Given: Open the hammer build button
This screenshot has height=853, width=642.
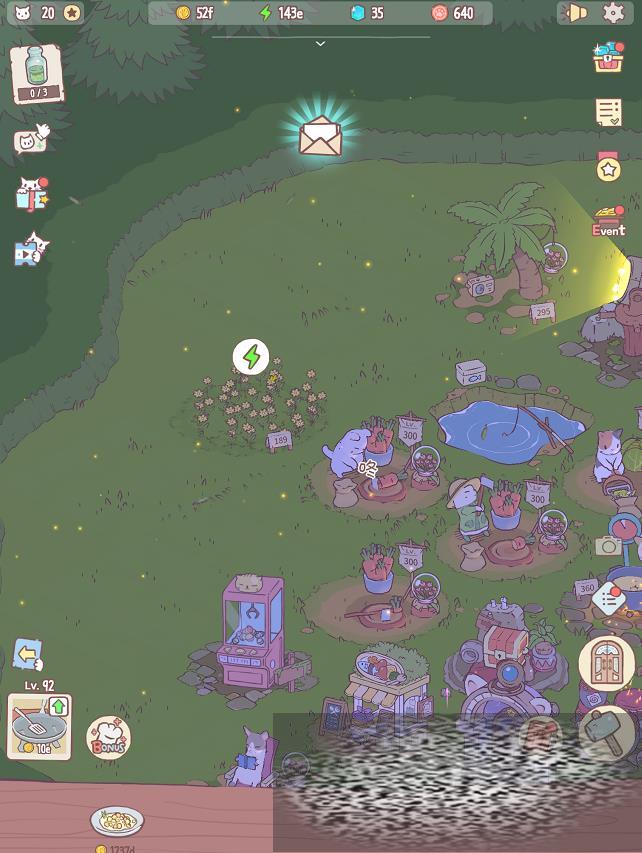Looking at the screenshot, I should click(607, 736).
